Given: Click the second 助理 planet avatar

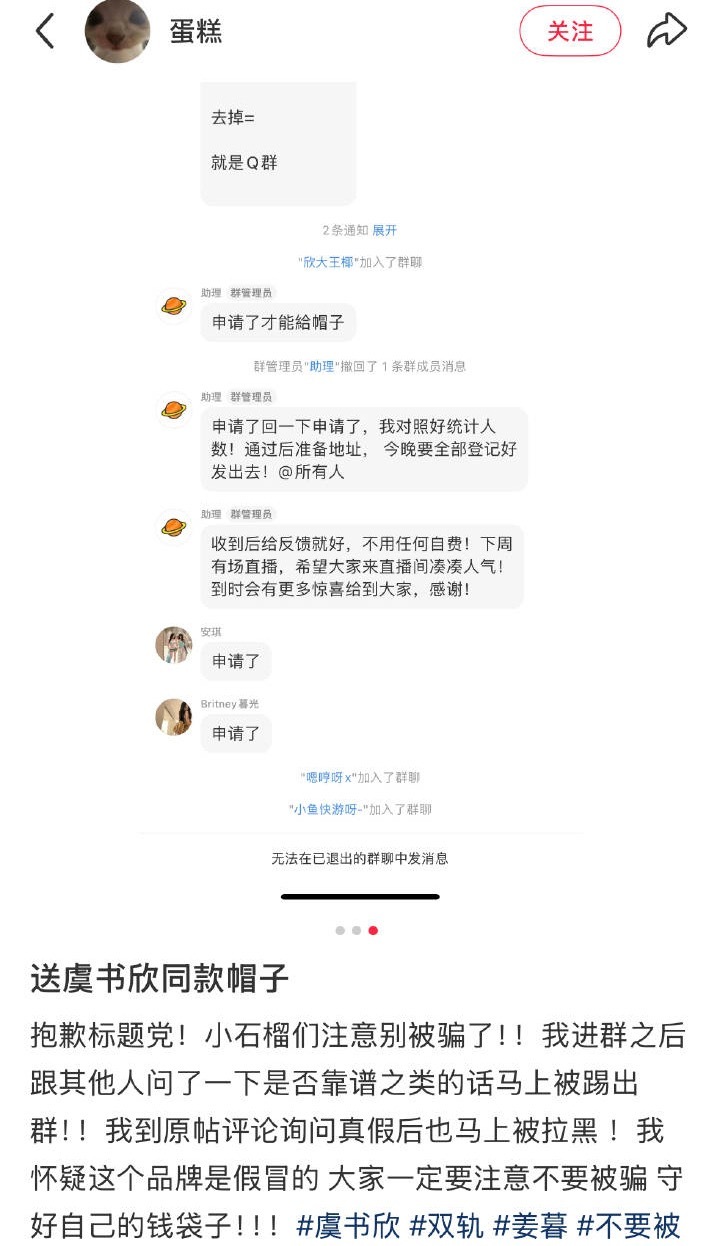Looking at the screenshot, I should point(173,412).
